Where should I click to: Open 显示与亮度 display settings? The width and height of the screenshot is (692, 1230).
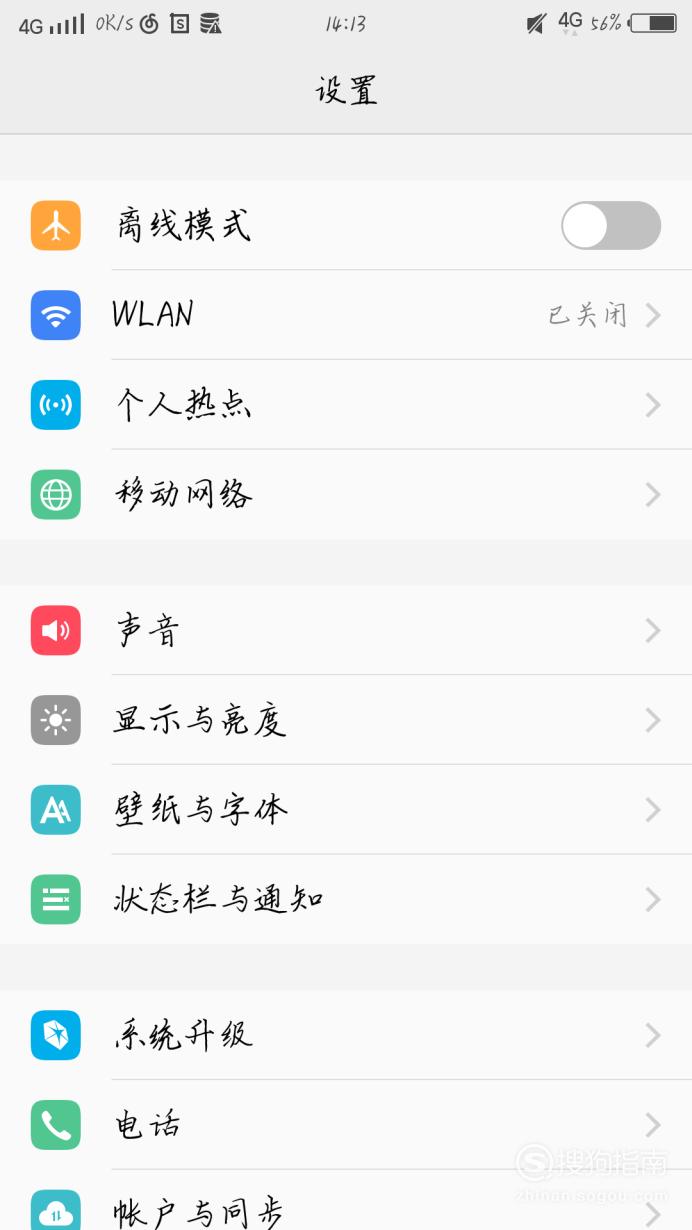click(346, 720)
